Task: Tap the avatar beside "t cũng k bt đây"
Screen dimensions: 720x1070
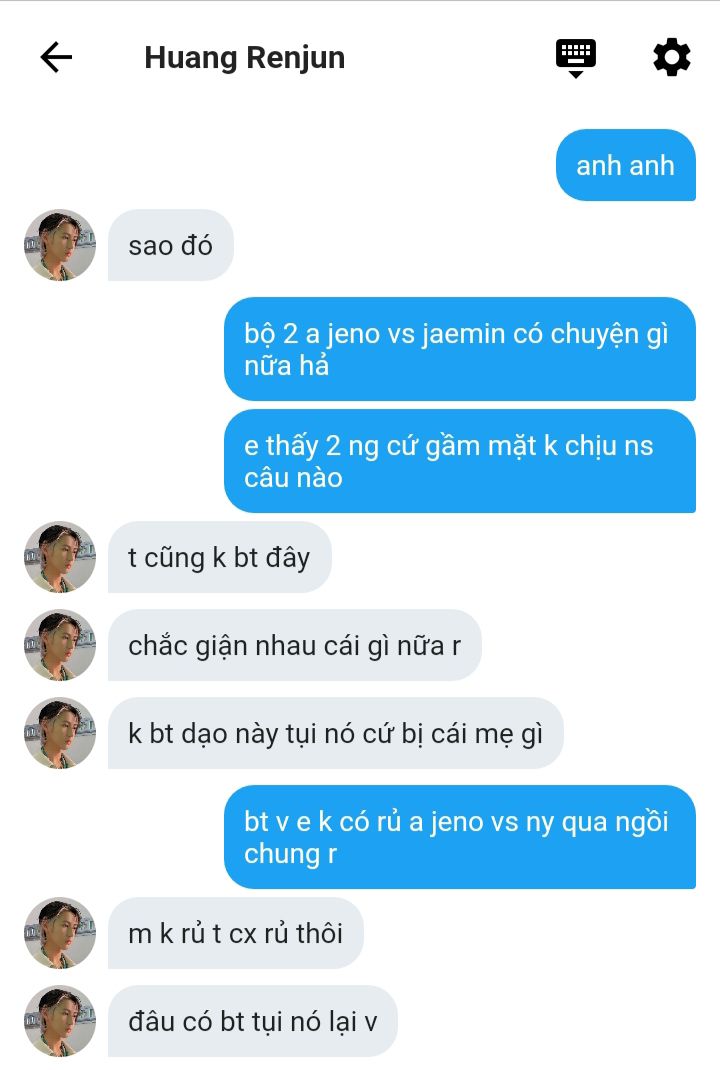Action: click(60, 557)
